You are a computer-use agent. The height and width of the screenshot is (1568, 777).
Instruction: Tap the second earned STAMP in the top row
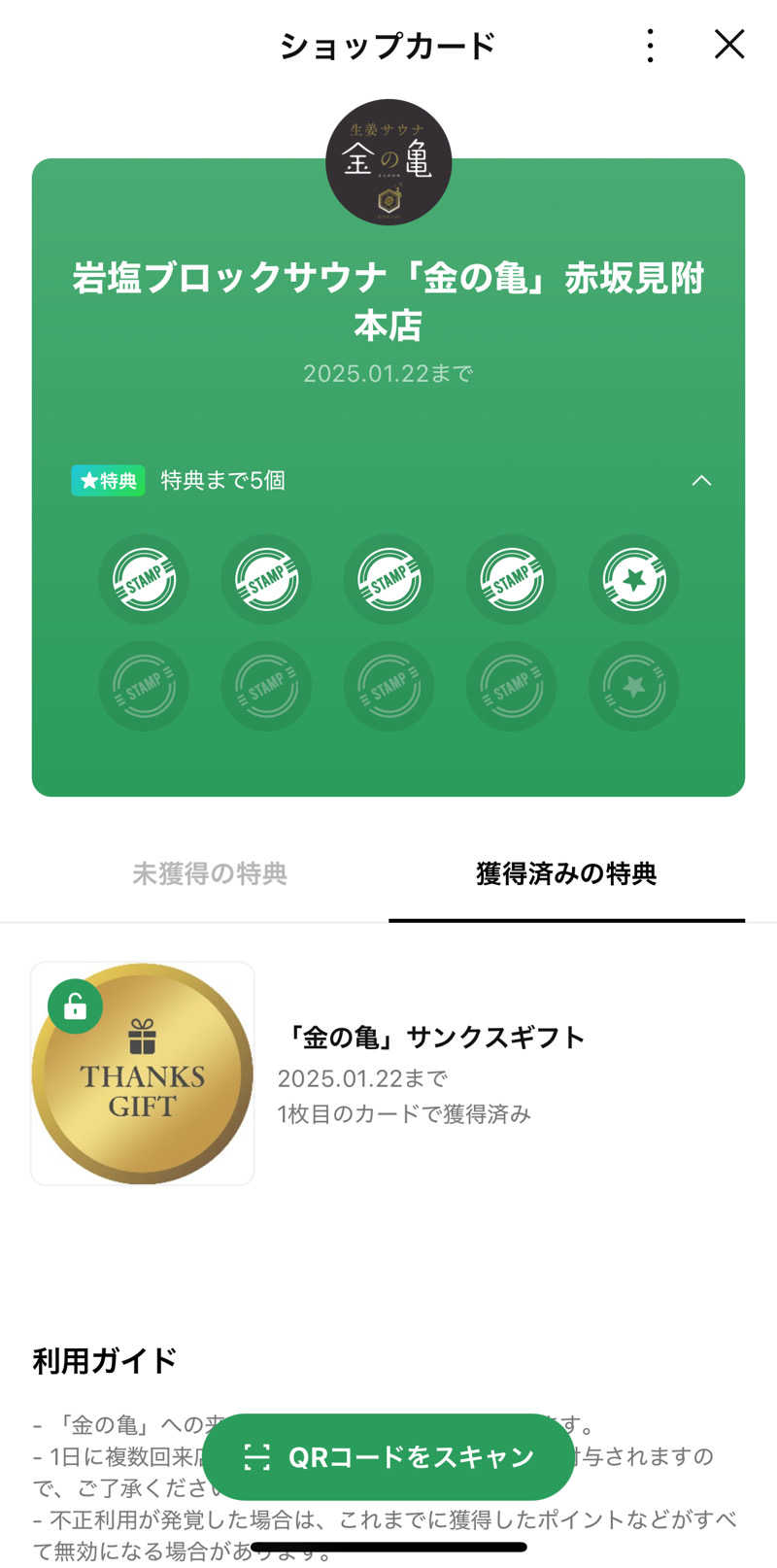(265, 580)
